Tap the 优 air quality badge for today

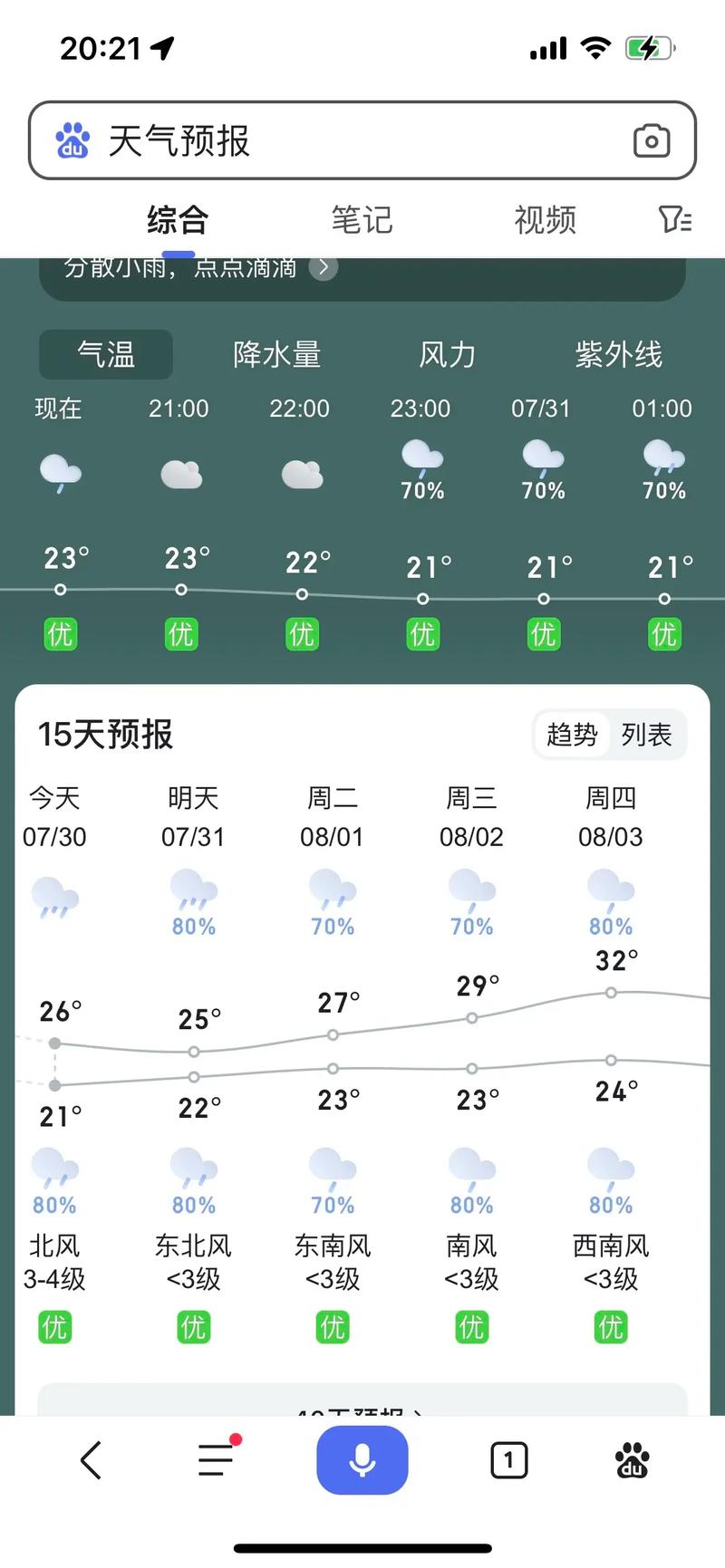[x=54, y=1326]
